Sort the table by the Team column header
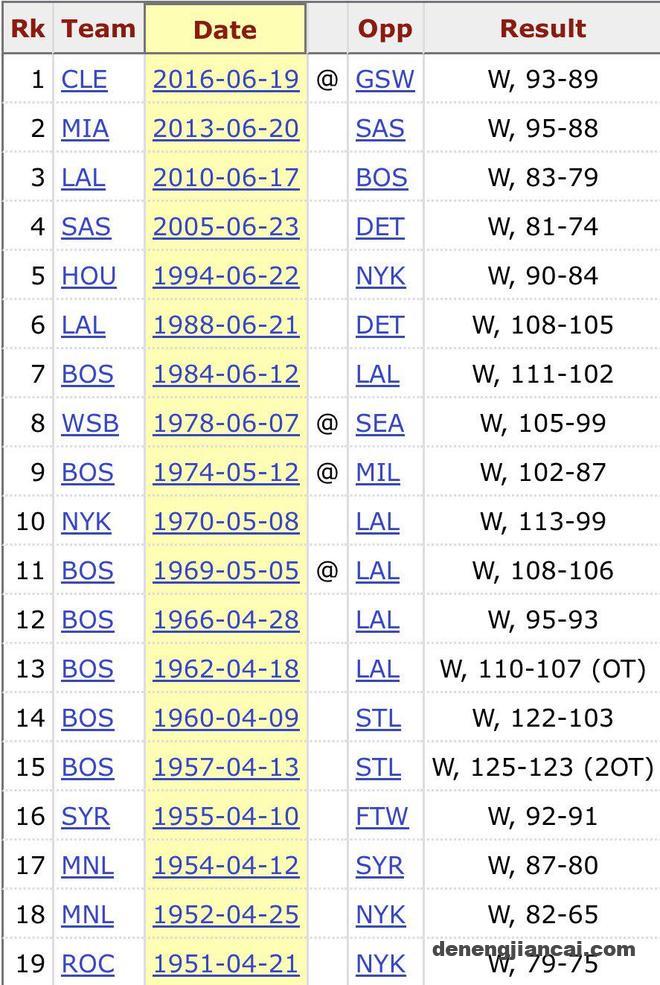Screen dimensions: 660x985 tap(98, 29)
